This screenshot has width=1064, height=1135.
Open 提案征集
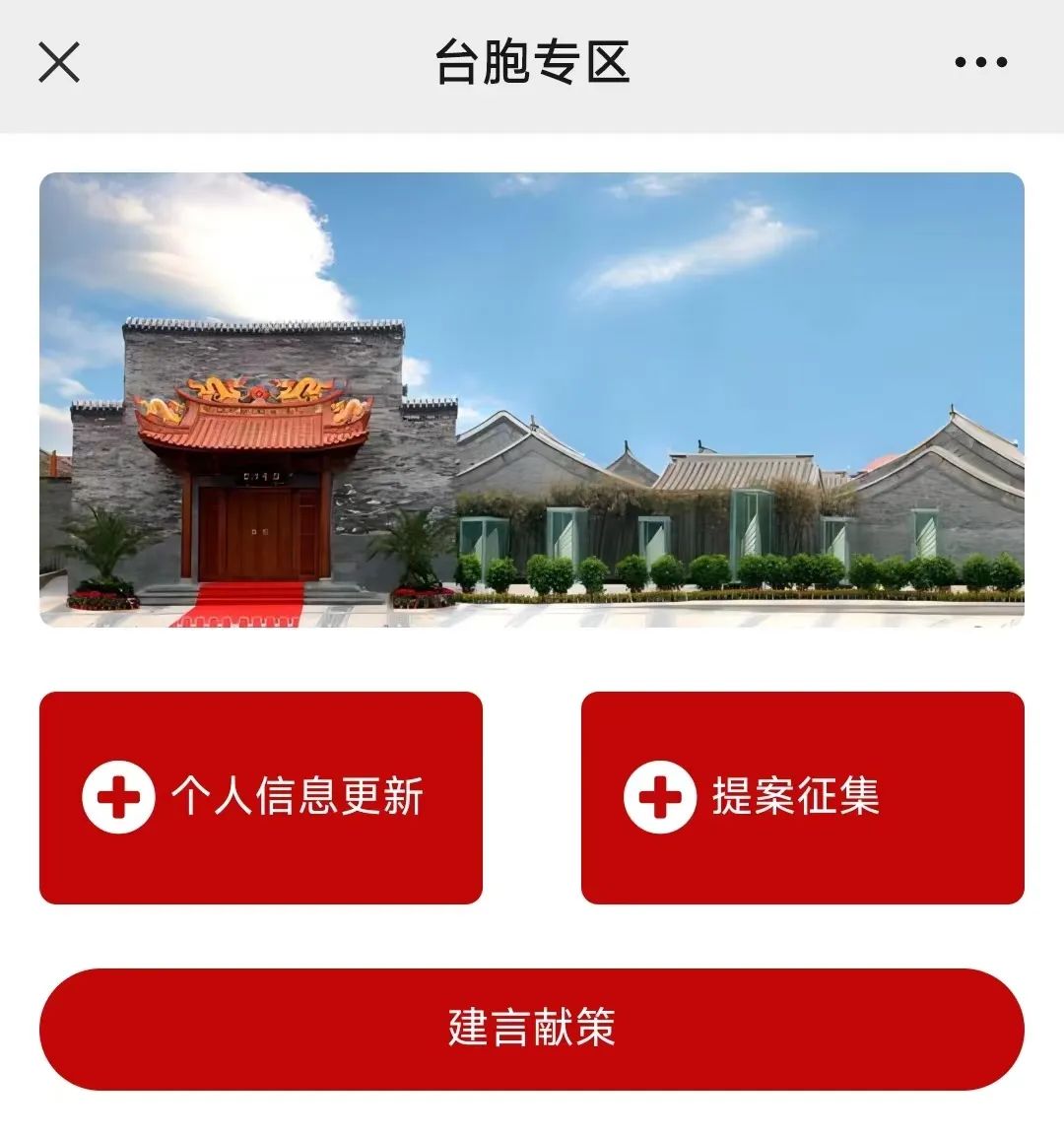click(x=802, y=797)
